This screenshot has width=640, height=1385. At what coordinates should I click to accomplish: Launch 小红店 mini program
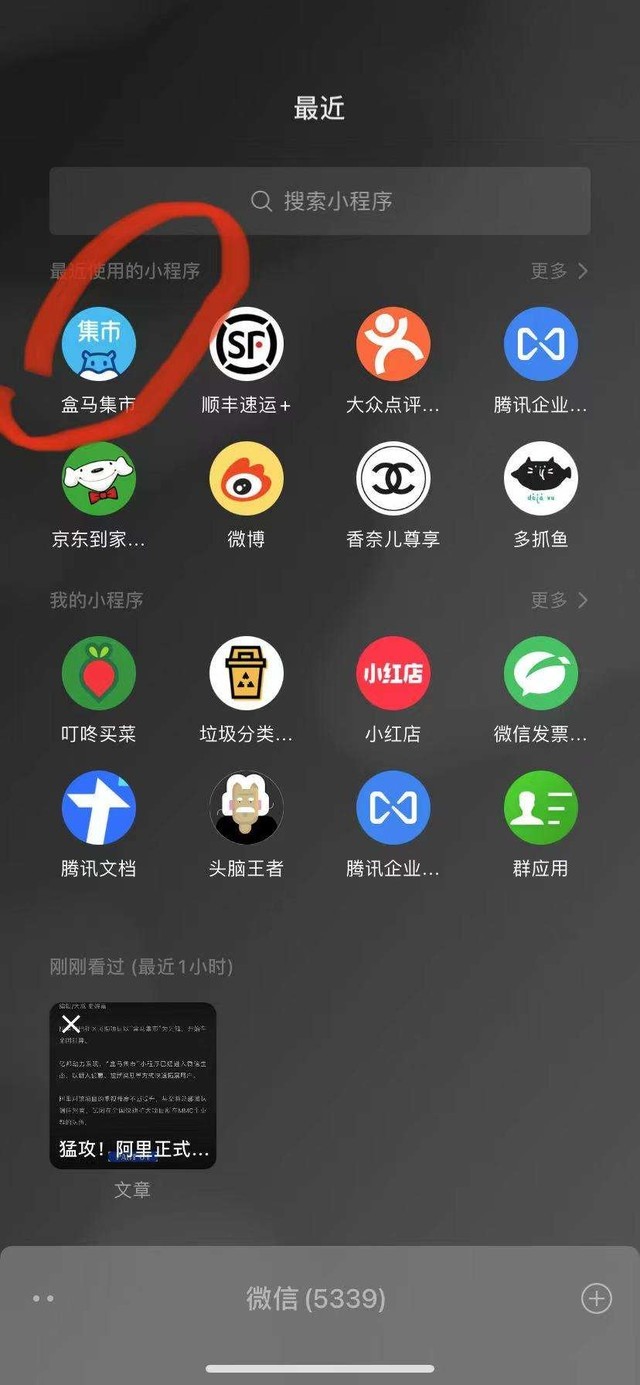pyautogui.click(x=393, y=674)
